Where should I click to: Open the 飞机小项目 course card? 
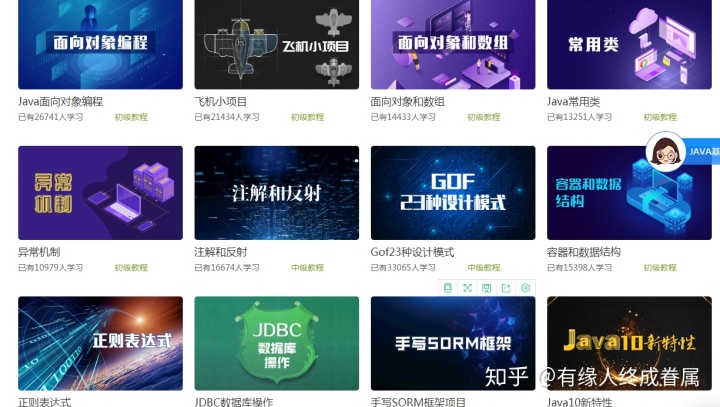pyautogui.click(x=276, y=44)
